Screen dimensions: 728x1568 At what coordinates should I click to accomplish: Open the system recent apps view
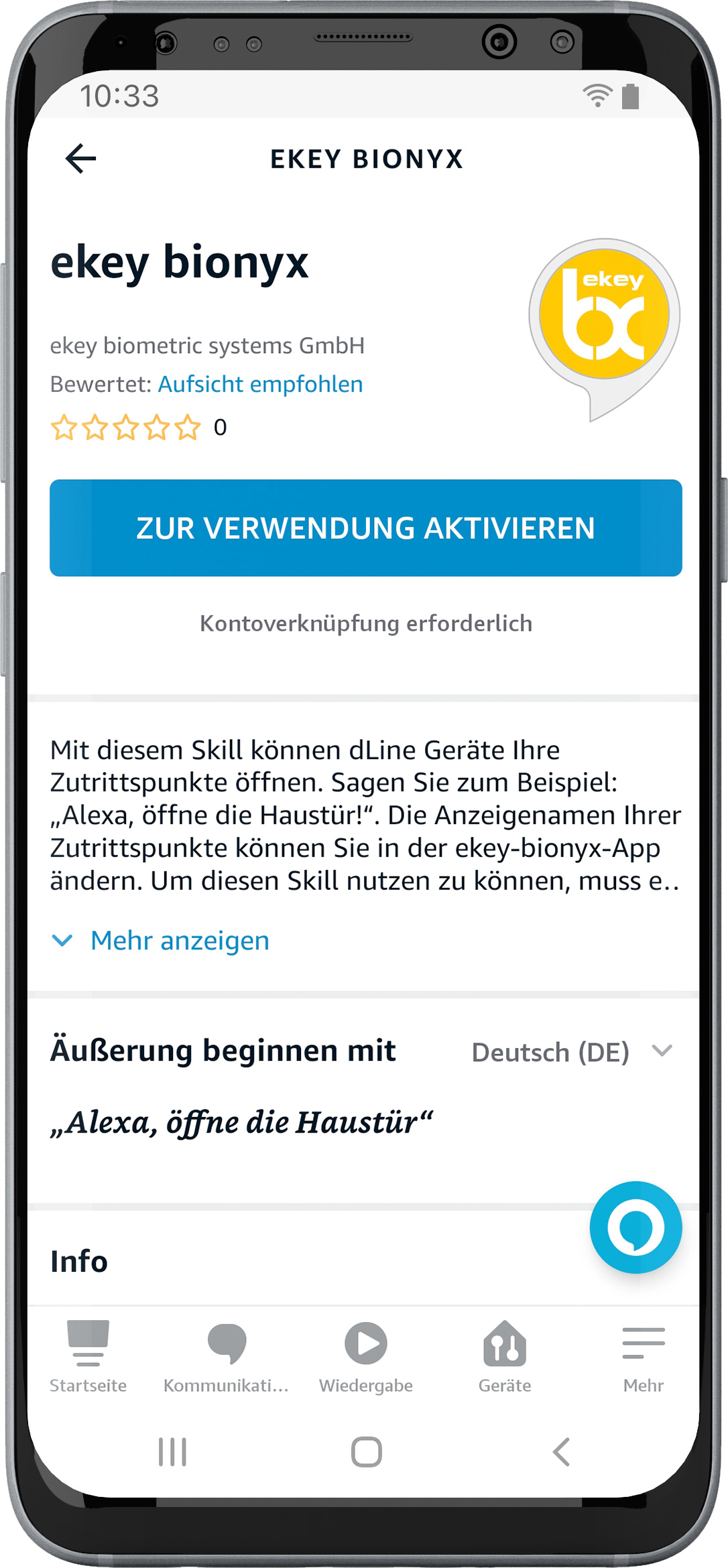coord(172,1452)
